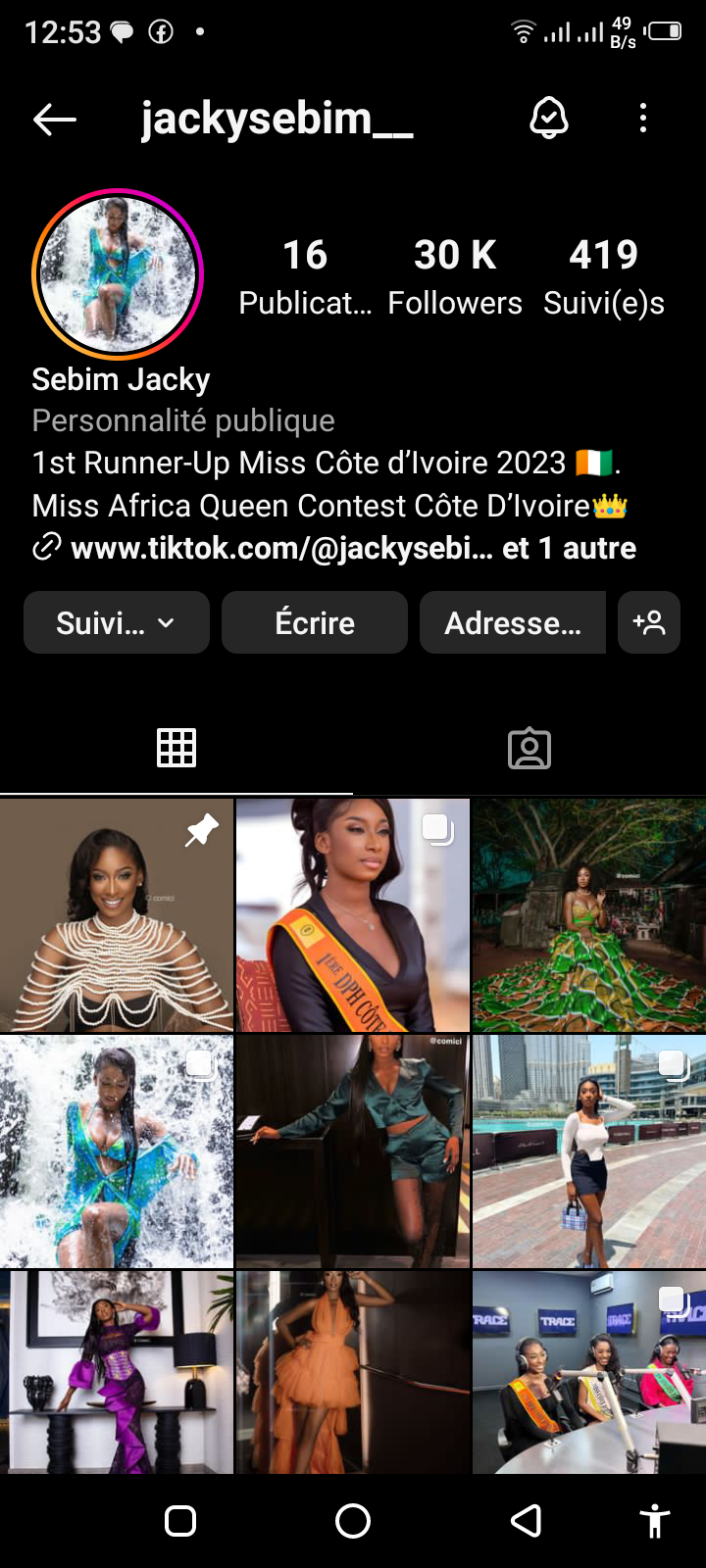View the profile picture story
The width and height of the screenshot is (706, 1568).
tap(118, 273)
